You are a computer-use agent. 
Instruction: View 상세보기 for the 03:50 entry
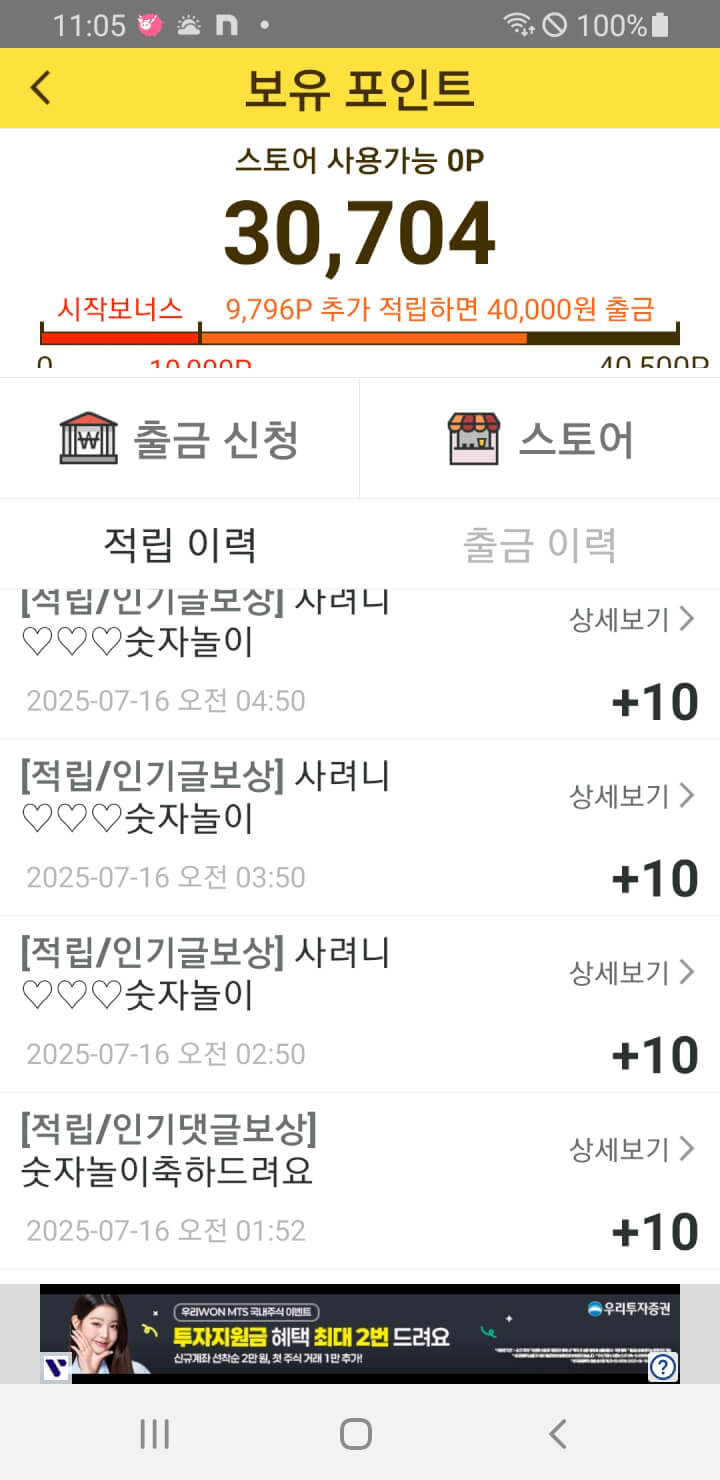[x=632, y=796]
